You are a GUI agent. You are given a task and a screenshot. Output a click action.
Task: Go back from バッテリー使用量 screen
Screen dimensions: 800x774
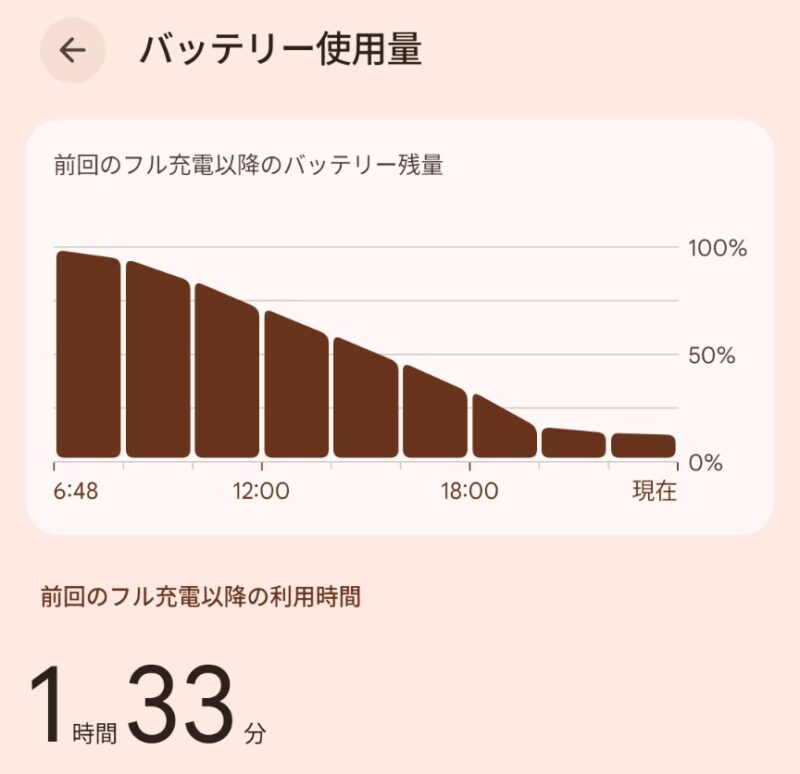click(73, 50)
